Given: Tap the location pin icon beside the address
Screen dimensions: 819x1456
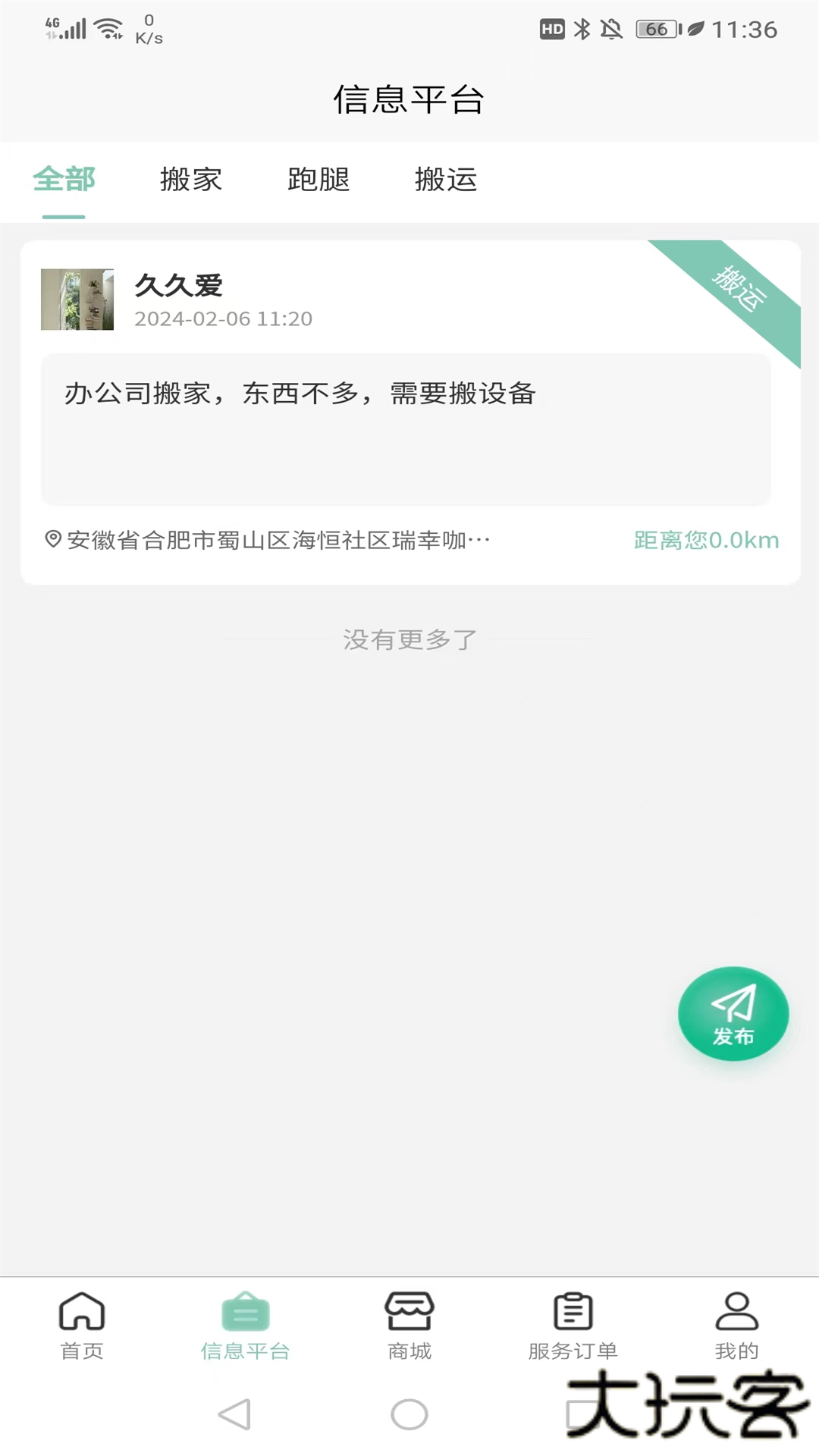Looking at the screenshot, I should point(50,538).
